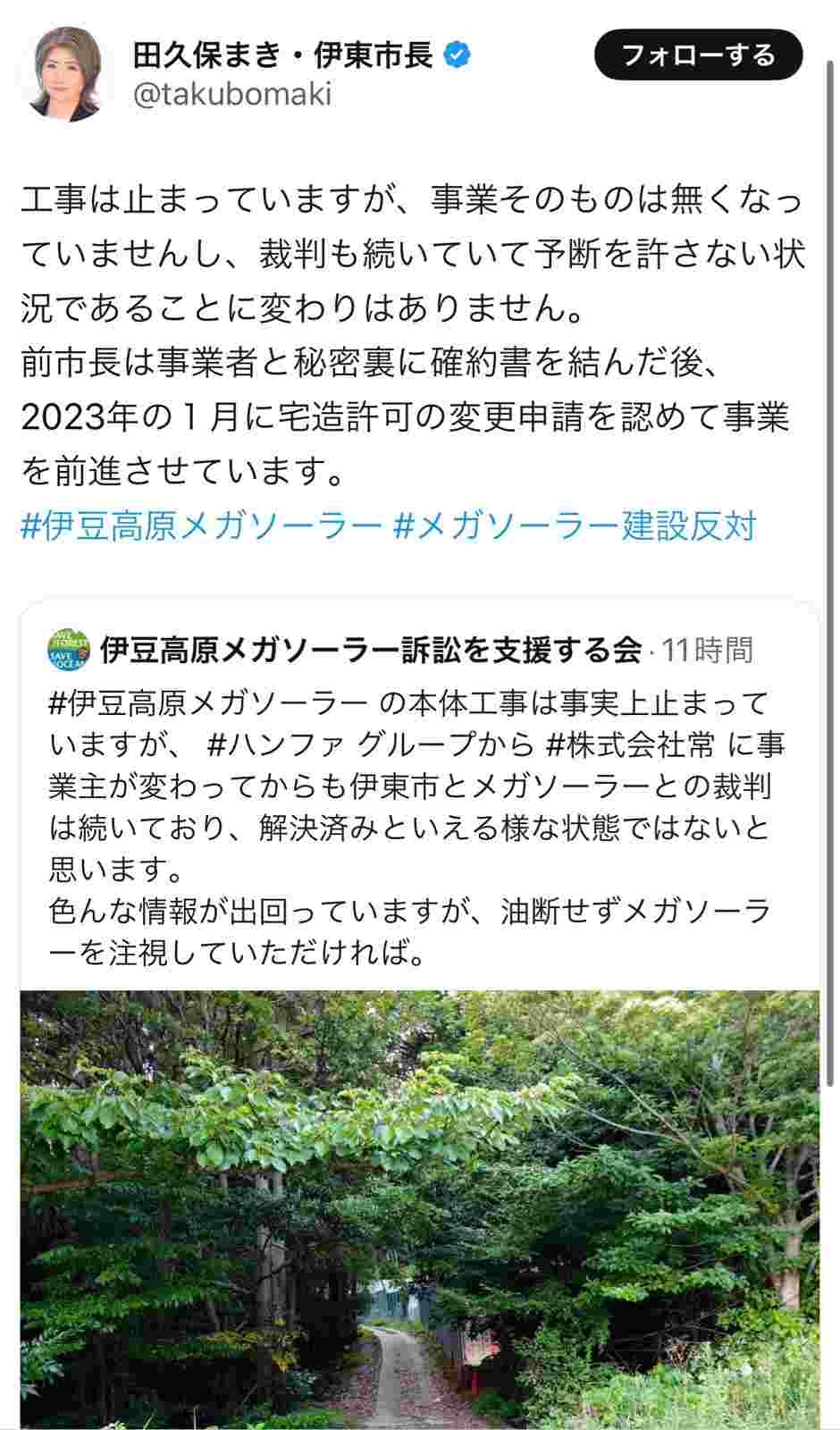Viewport: 840px width, 1430px height.
Task: View the forest path photo
Action: coord(419,1208)
